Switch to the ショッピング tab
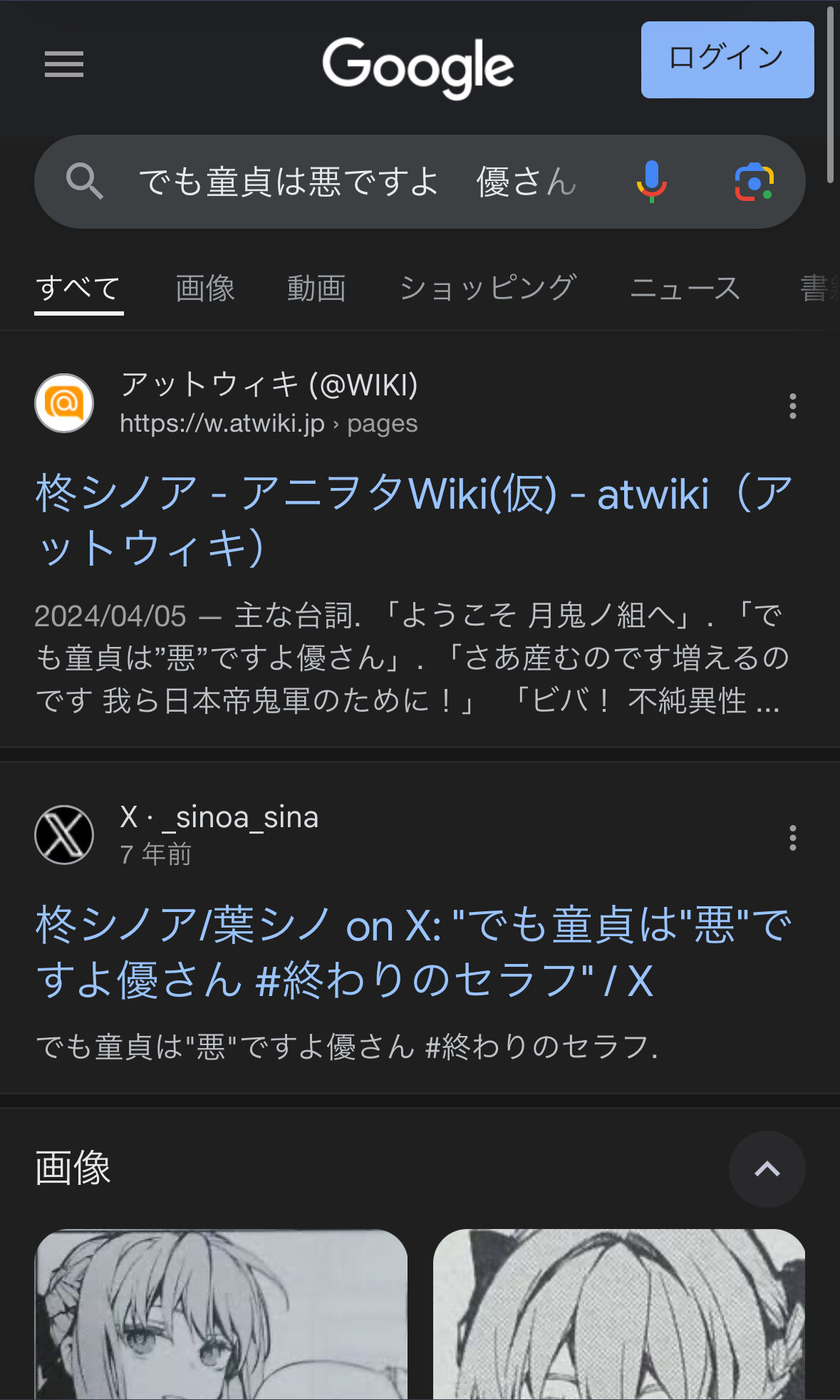The image size is (840, 1400). pyautogui.click(x=487, y=289)
